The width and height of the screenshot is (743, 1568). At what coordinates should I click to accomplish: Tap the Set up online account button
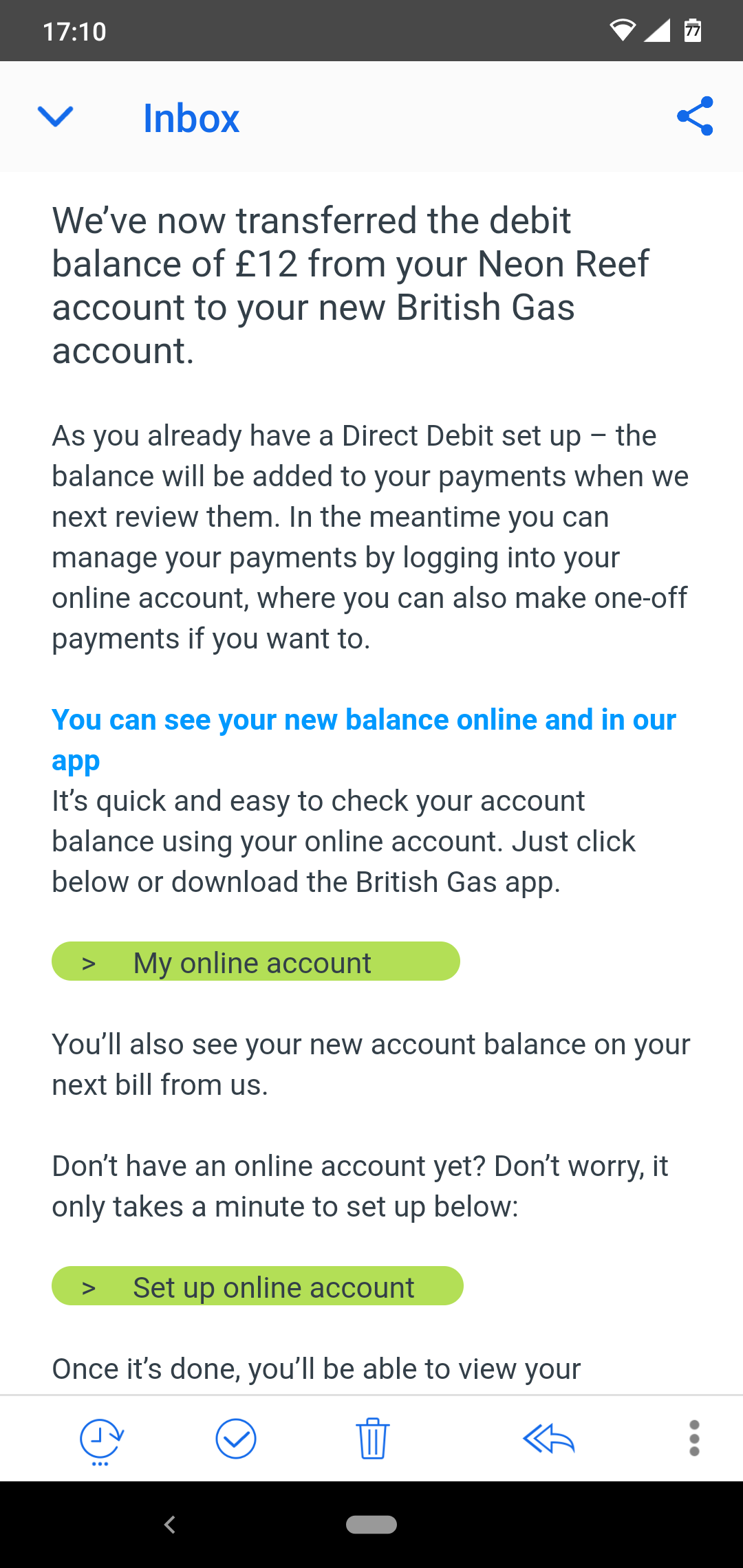(257, 1286)
